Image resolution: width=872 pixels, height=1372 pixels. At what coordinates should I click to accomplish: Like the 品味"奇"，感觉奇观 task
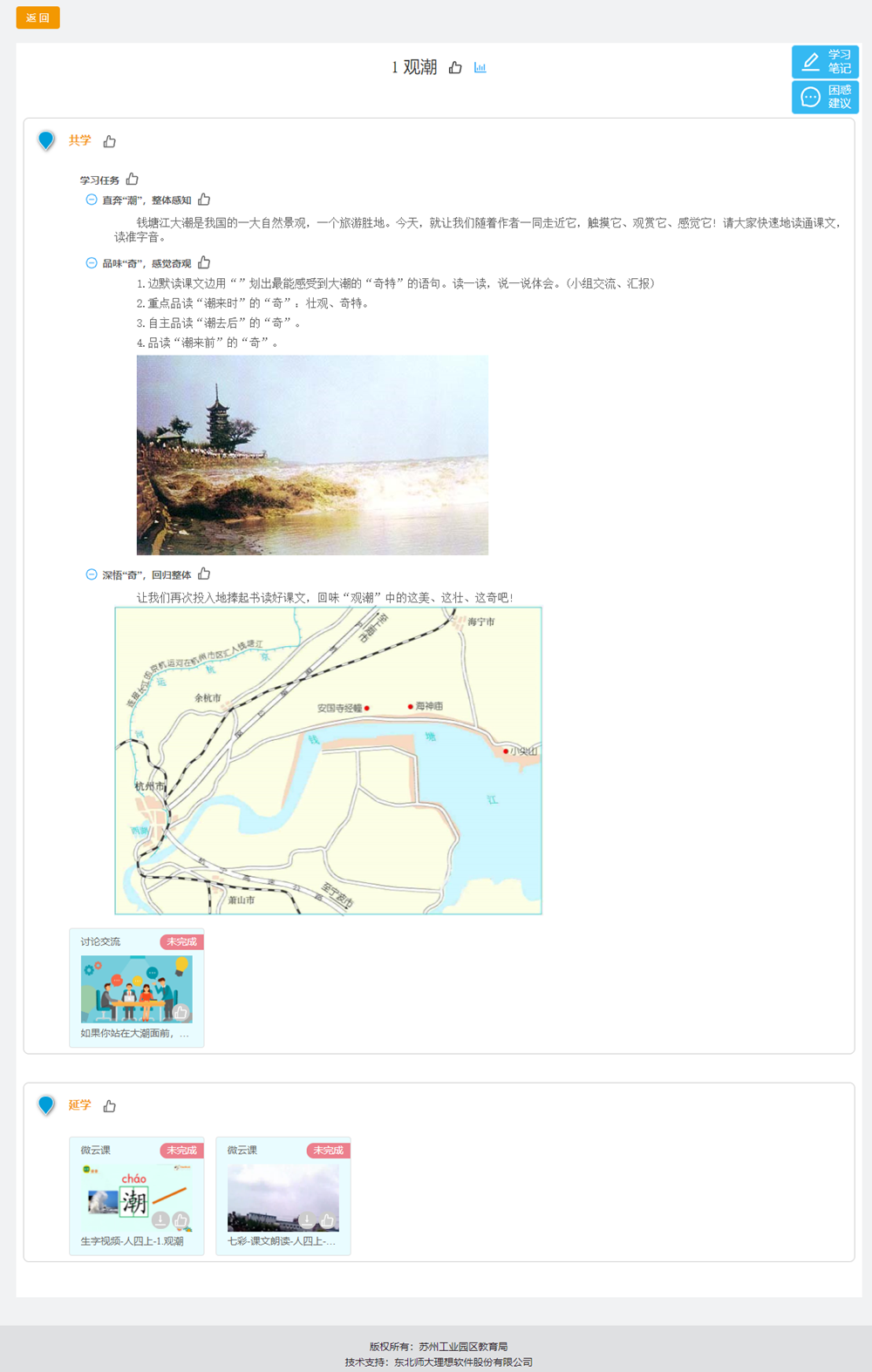[x=204, y=262]
